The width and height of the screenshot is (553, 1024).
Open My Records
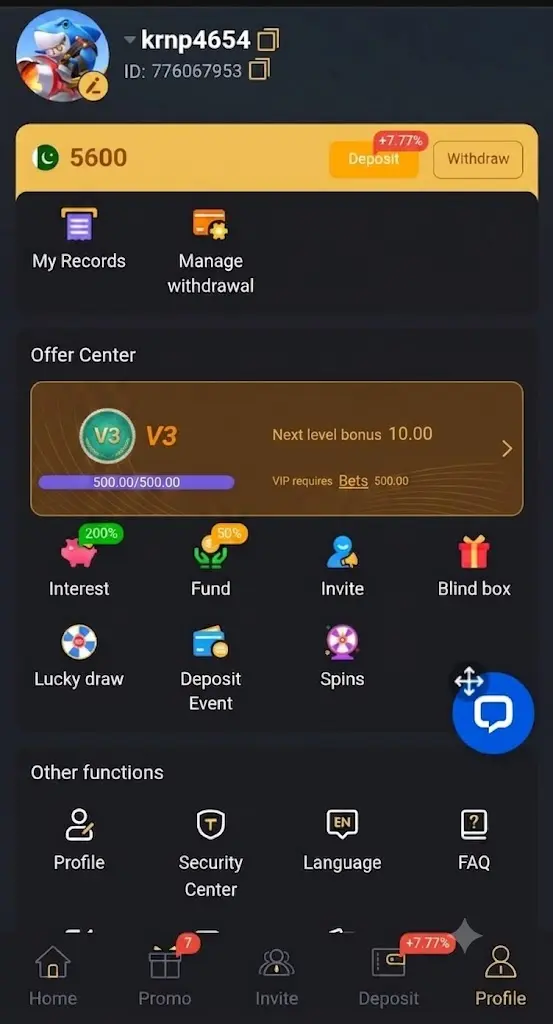(79, 240)
